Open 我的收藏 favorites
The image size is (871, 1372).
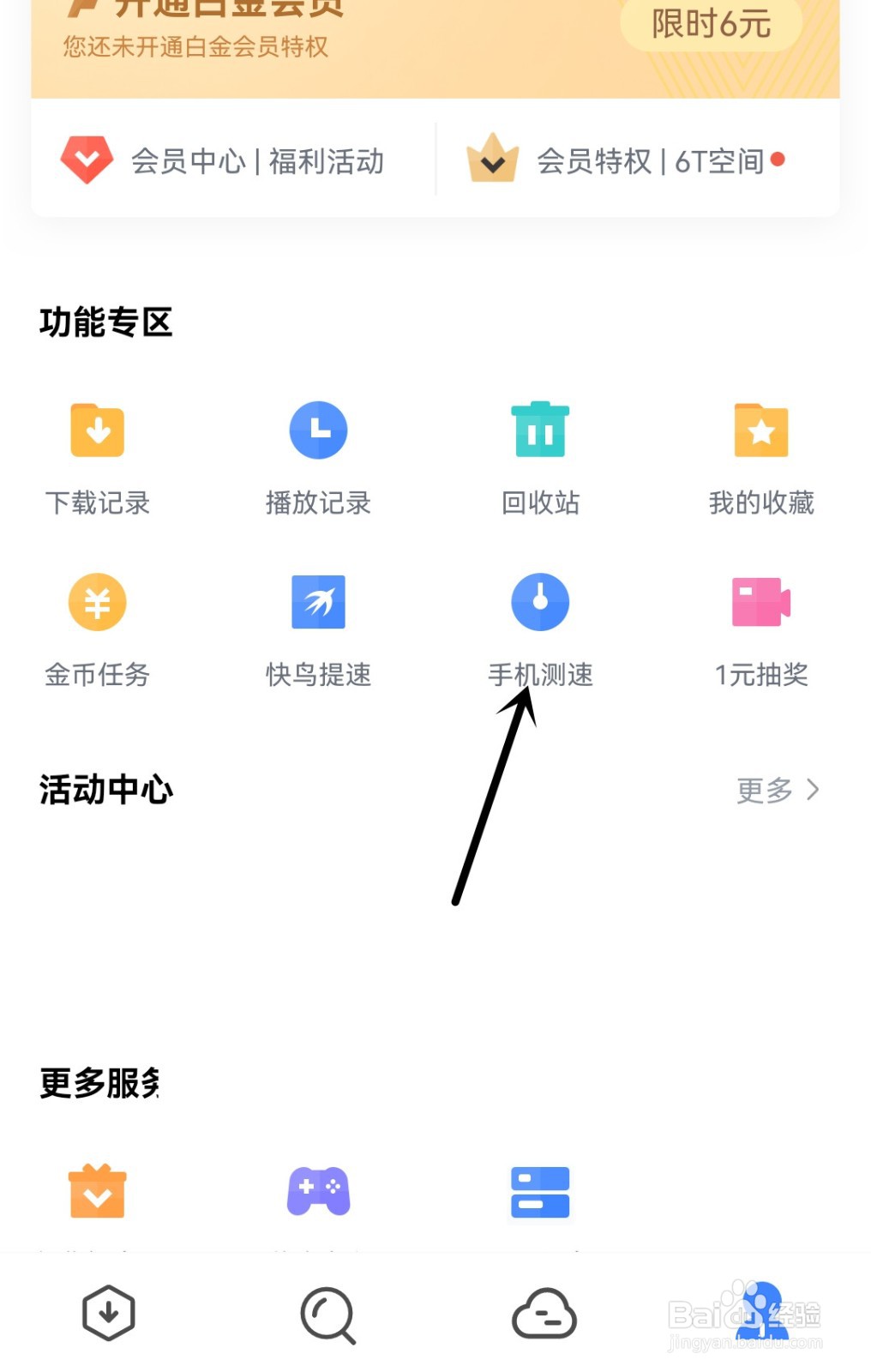[760, 454]
